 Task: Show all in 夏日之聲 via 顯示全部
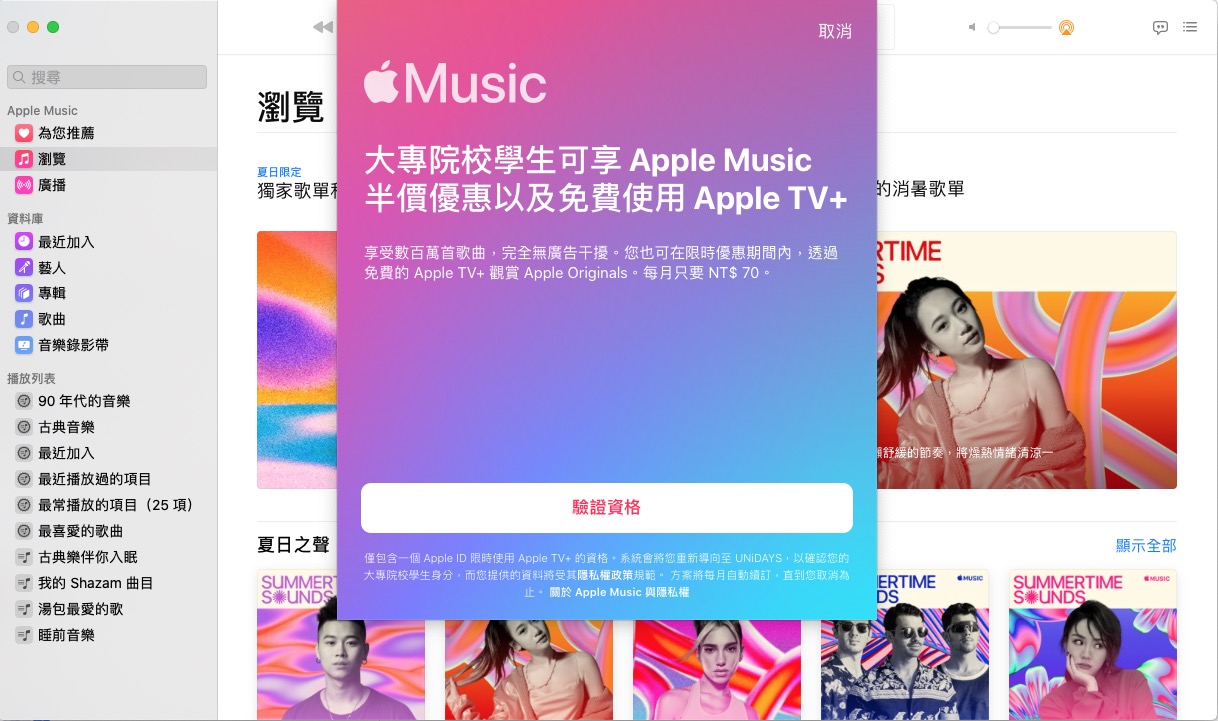point(1145,545)
